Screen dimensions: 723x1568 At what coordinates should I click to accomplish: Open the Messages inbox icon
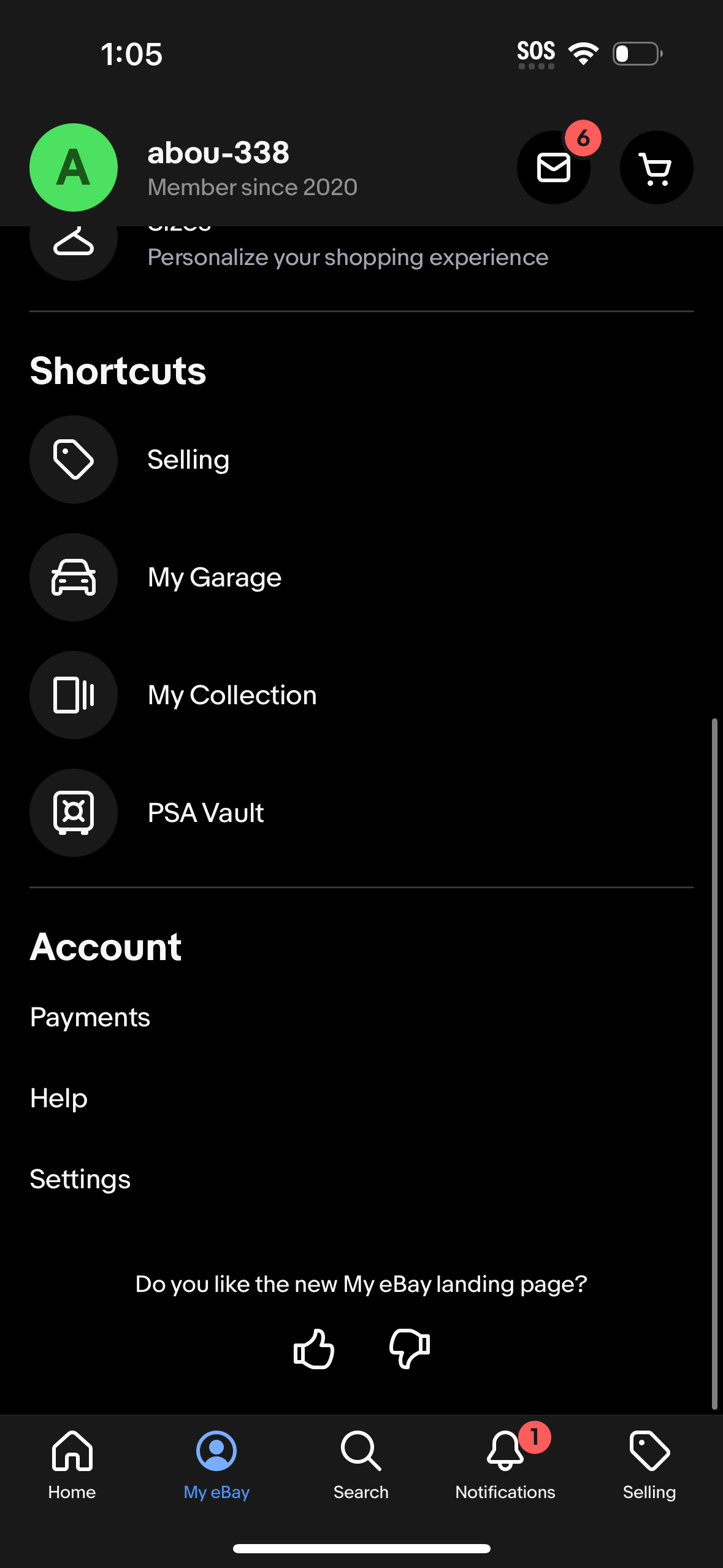tap(553, 167)
